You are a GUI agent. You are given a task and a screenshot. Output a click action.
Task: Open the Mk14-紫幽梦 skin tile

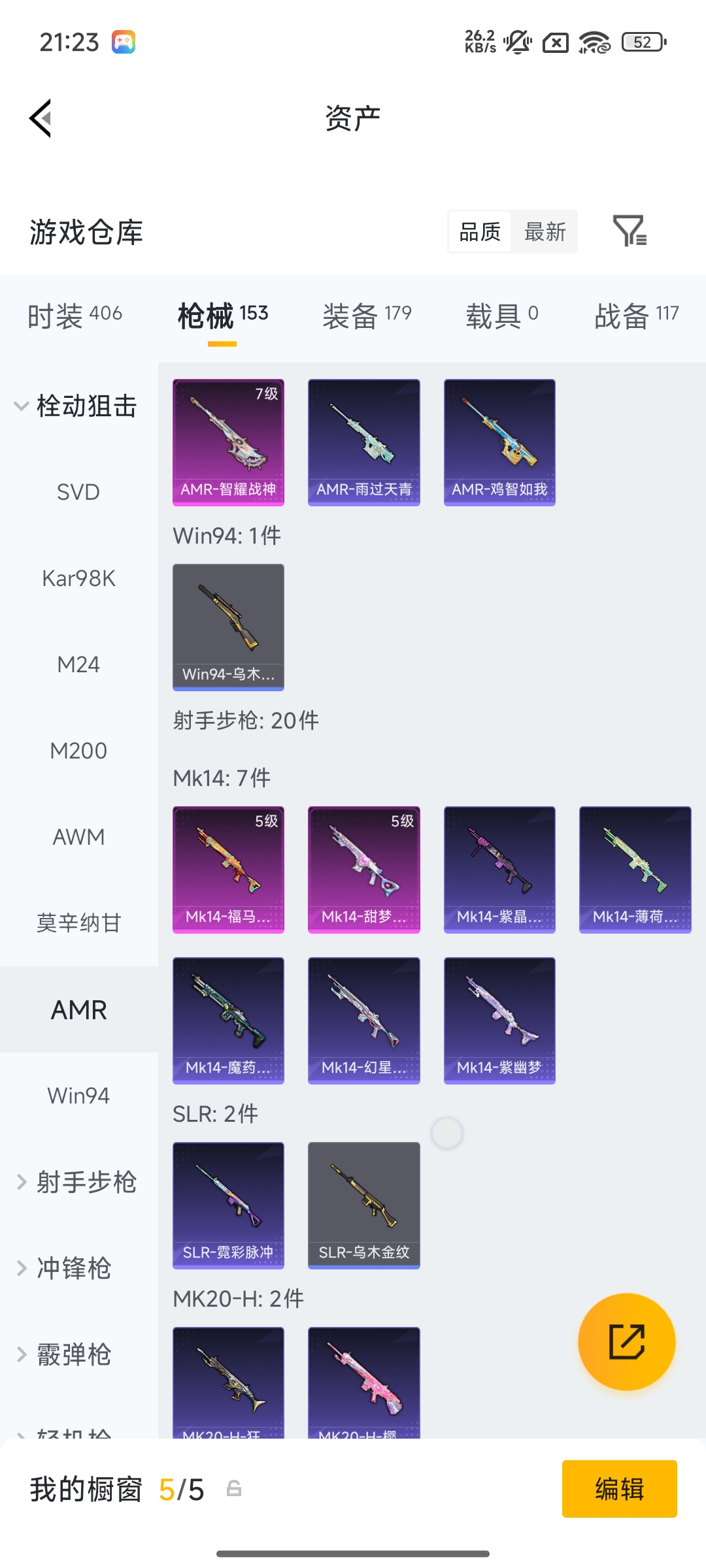pyautogui.click(x=499, y=1020)
